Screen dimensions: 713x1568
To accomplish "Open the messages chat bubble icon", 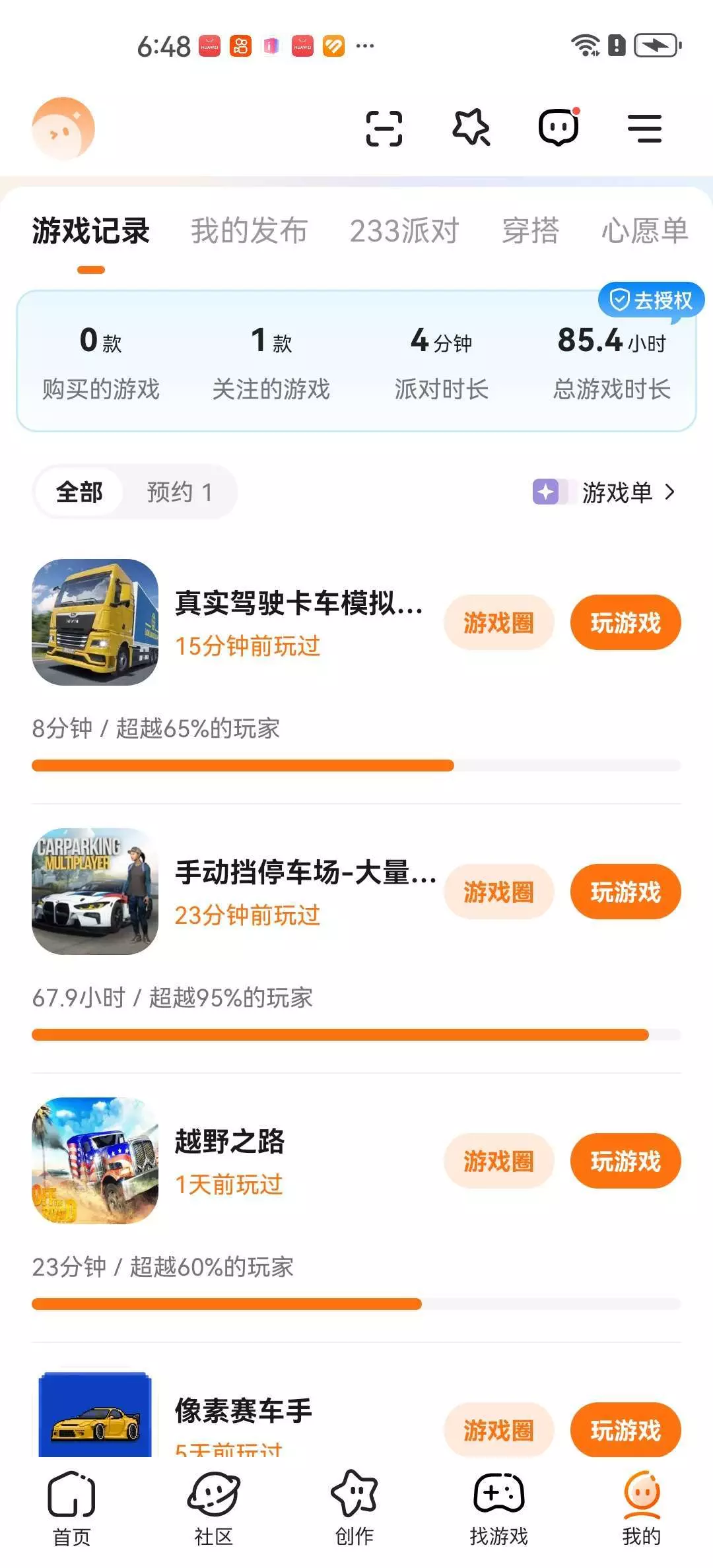I will (559, 127).
